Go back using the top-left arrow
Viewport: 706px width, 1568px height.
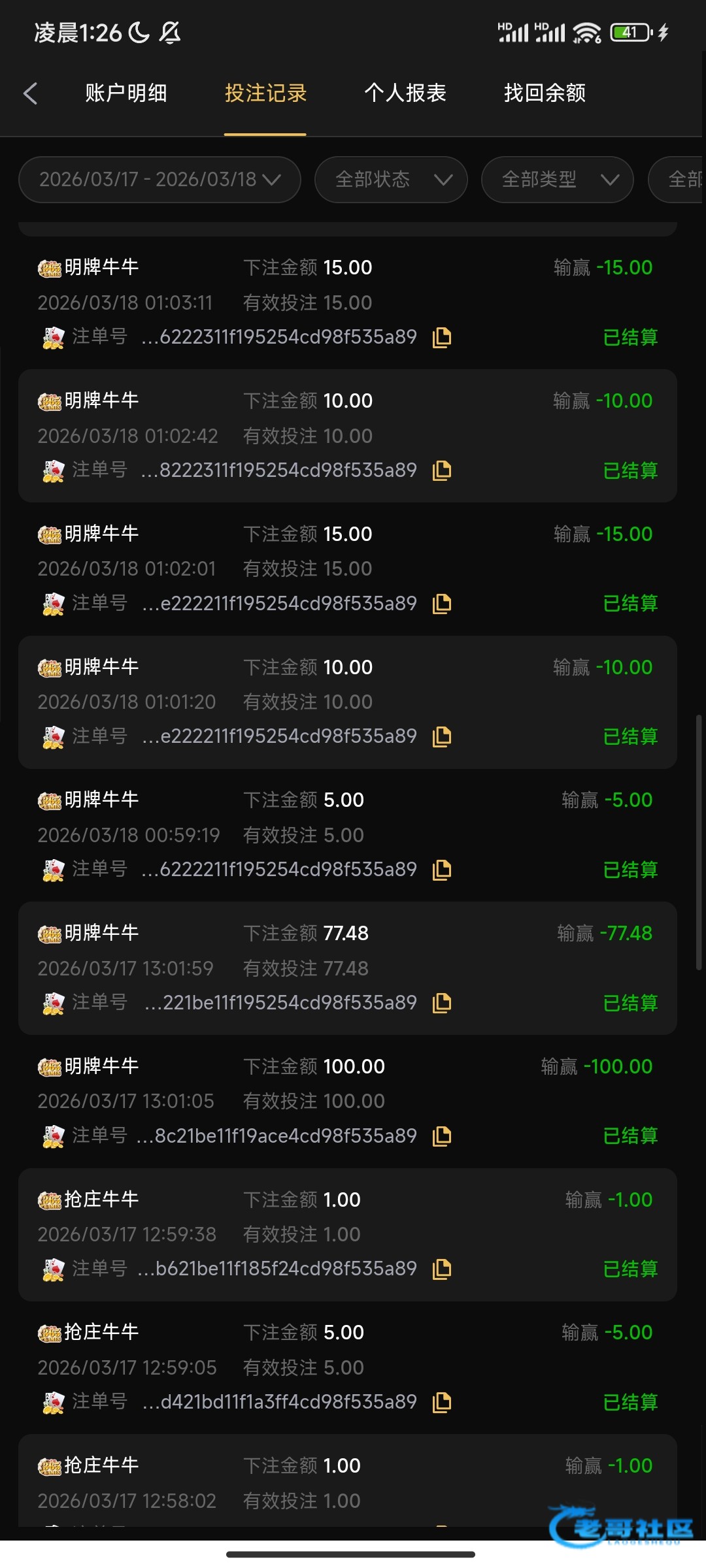(30, 93)
